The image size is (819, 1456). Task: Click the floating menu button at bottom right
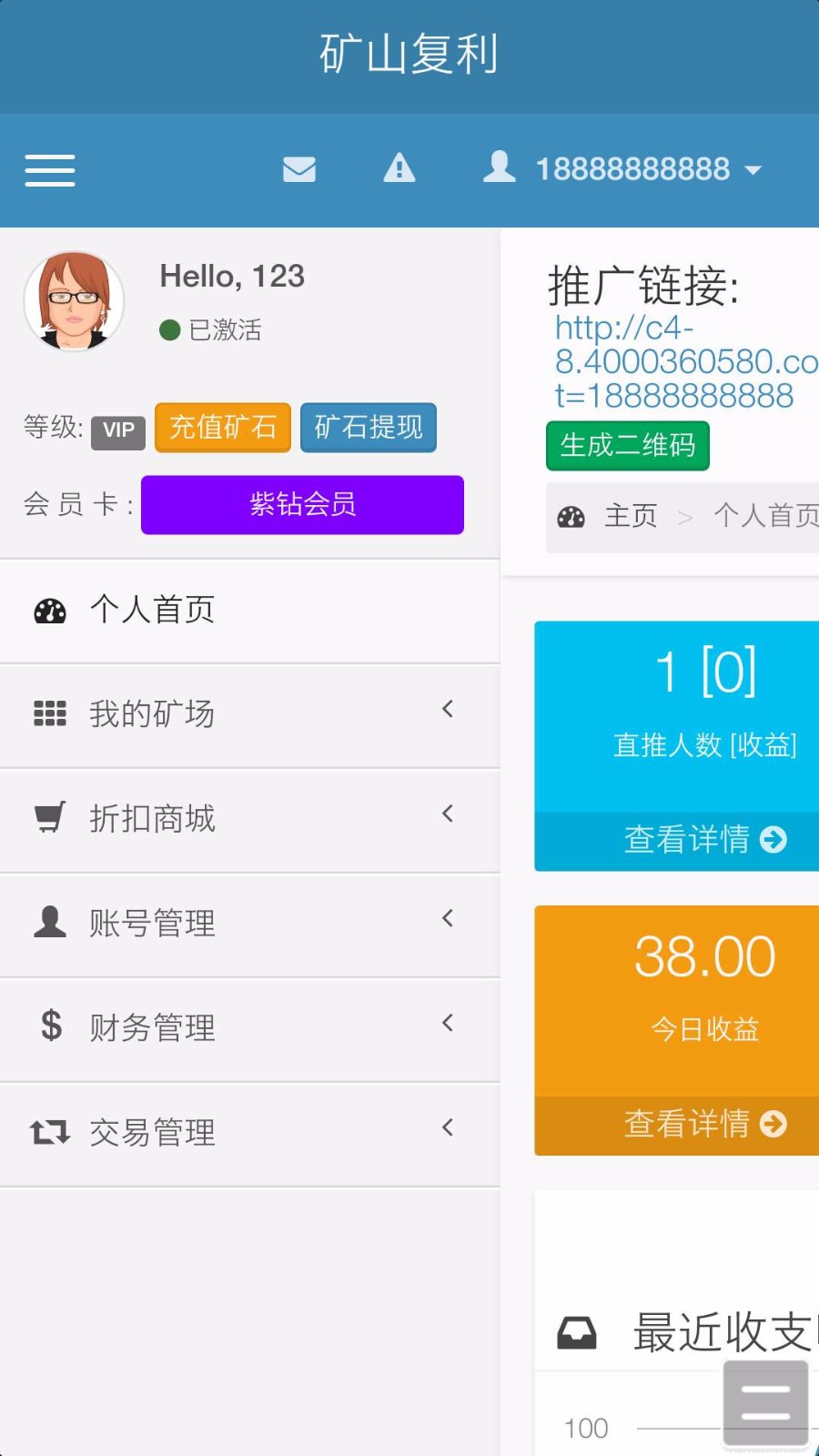[765, 1401]
